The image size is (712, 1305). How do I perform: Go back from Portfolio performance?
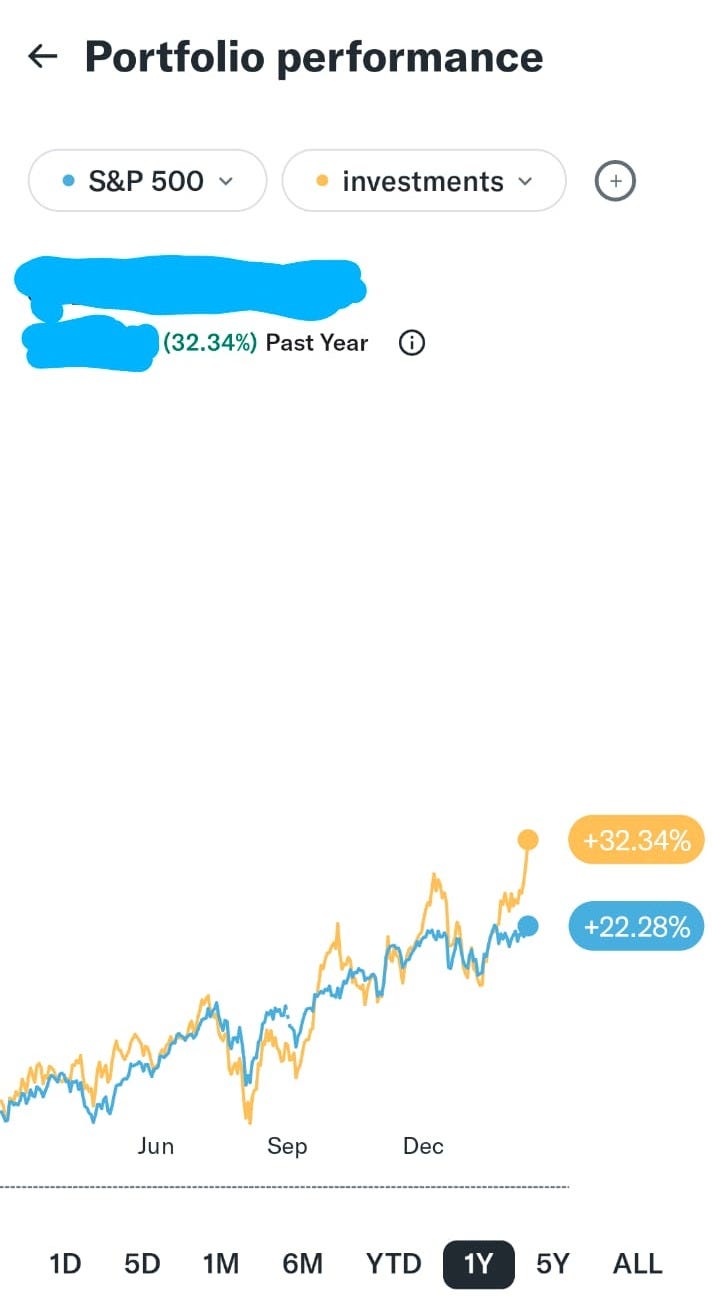[42, 56]
